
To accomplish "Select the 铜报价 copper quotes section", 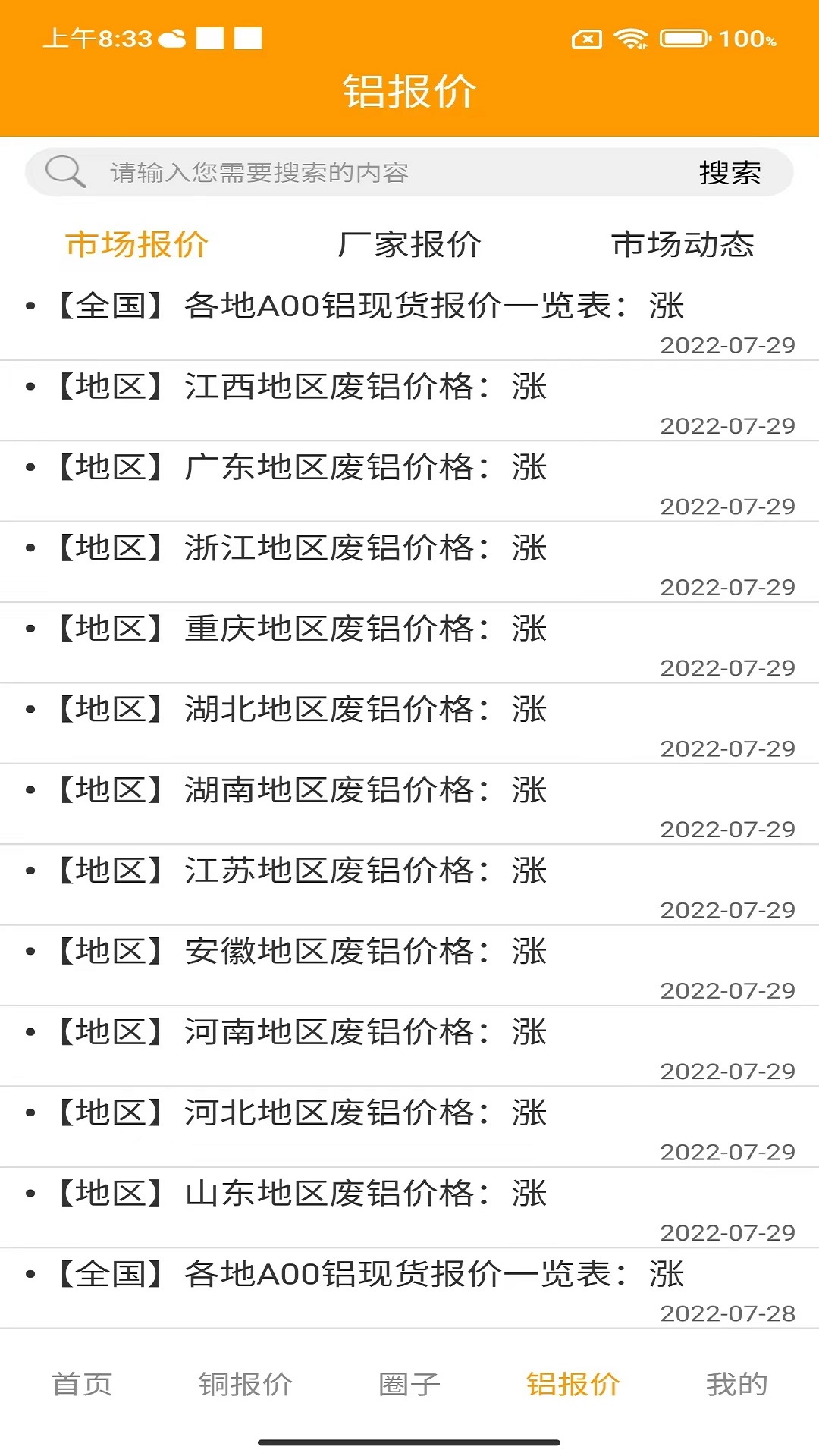I will point(246,1383).
